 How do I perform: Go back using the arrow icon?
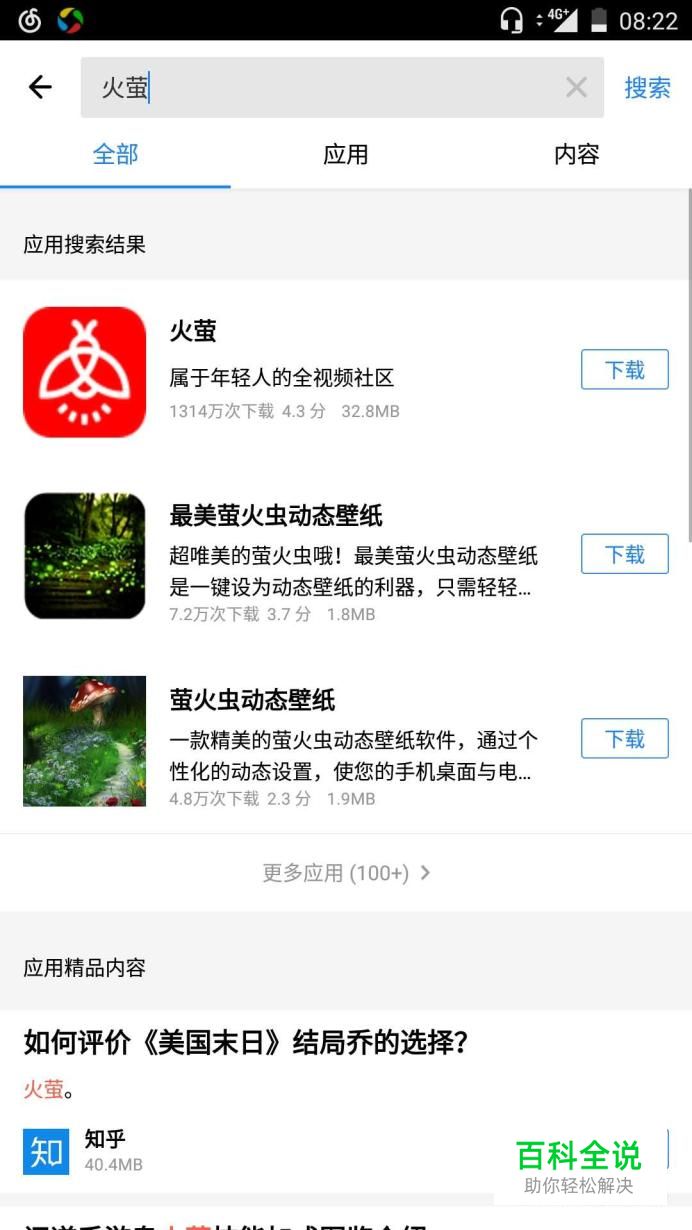(x=40, y=88)
